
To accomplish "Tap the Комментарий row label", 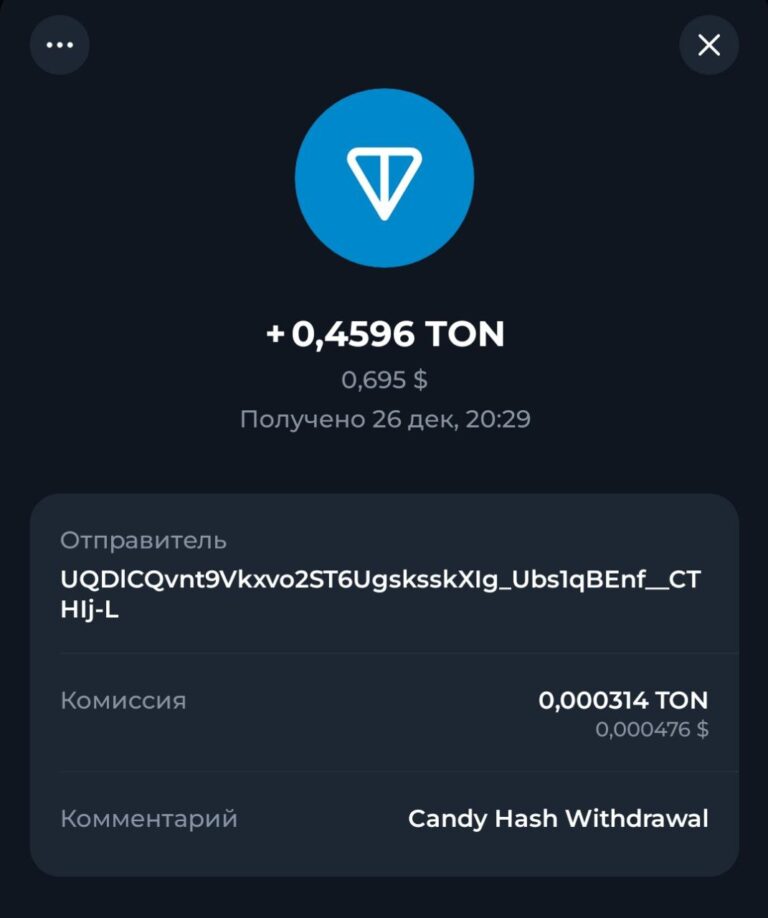I will 150,818.
